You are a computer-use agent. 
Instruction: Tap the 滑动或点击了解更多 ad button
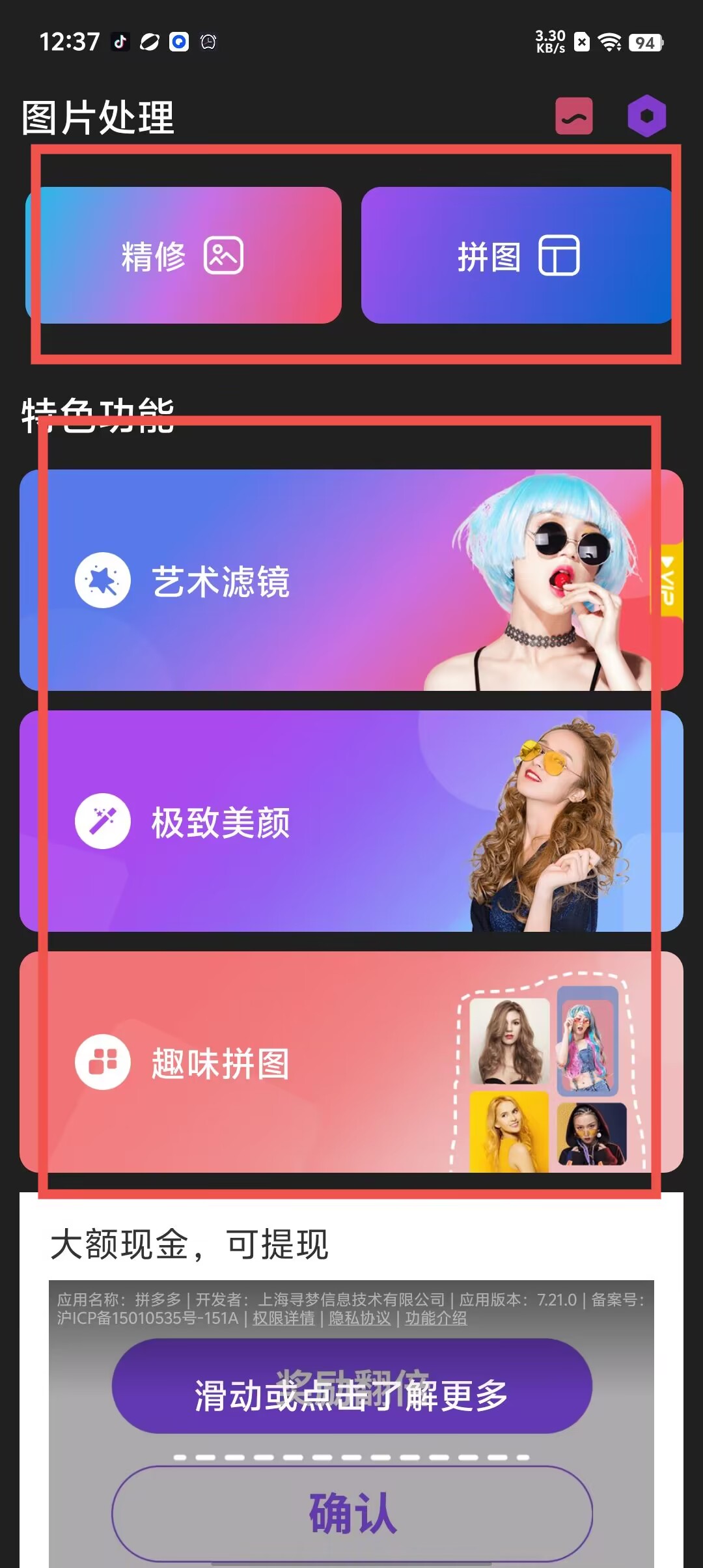[x=351, y=1395]
